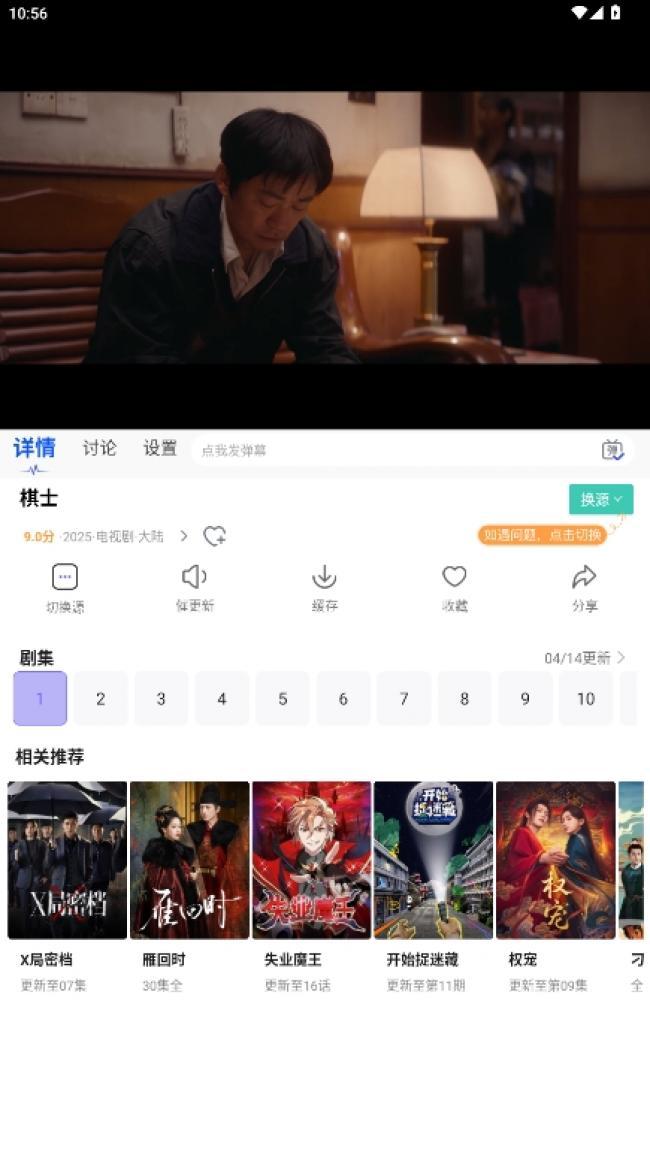
Task: Toggle the danmaku icon beside the input
Action: 612,450
